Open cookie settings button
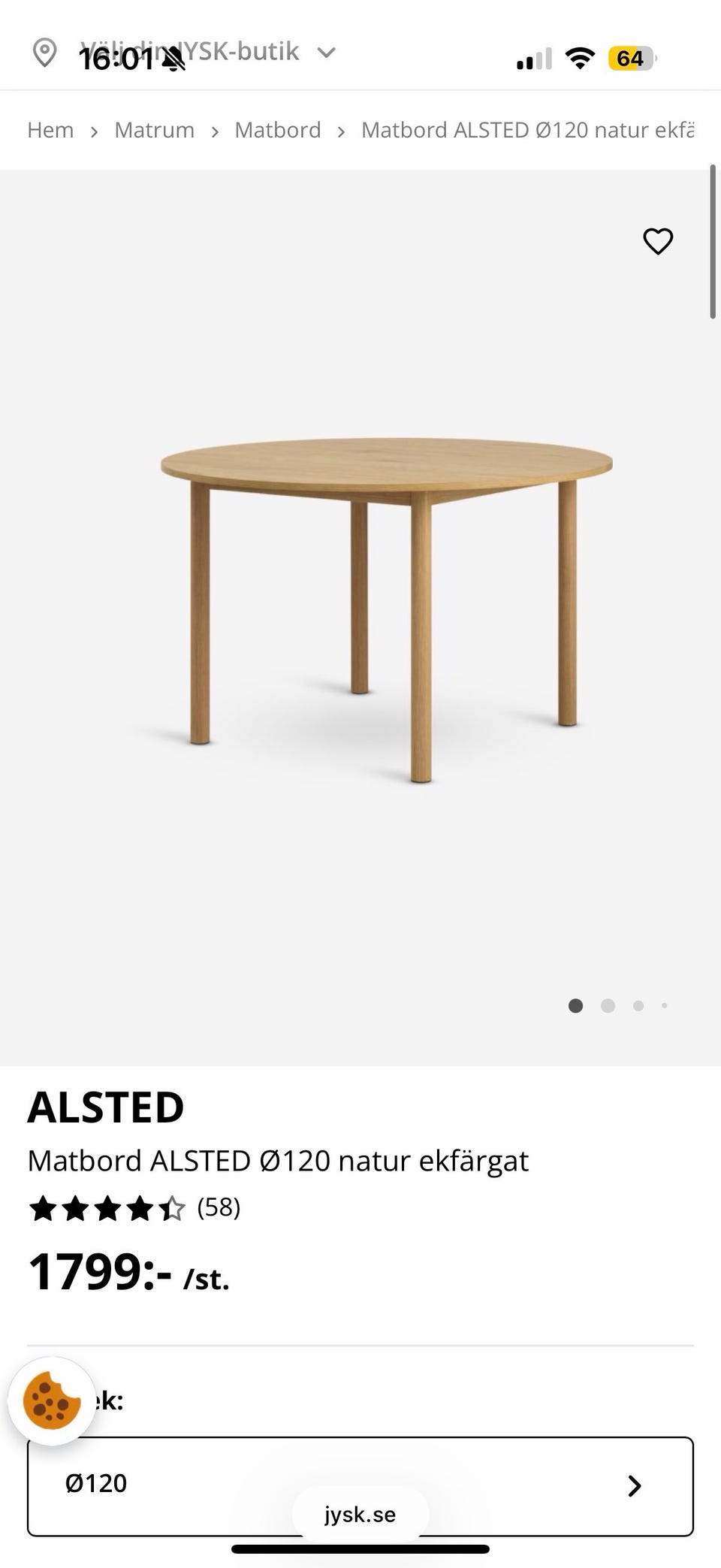 click(x=52, y=1401)
